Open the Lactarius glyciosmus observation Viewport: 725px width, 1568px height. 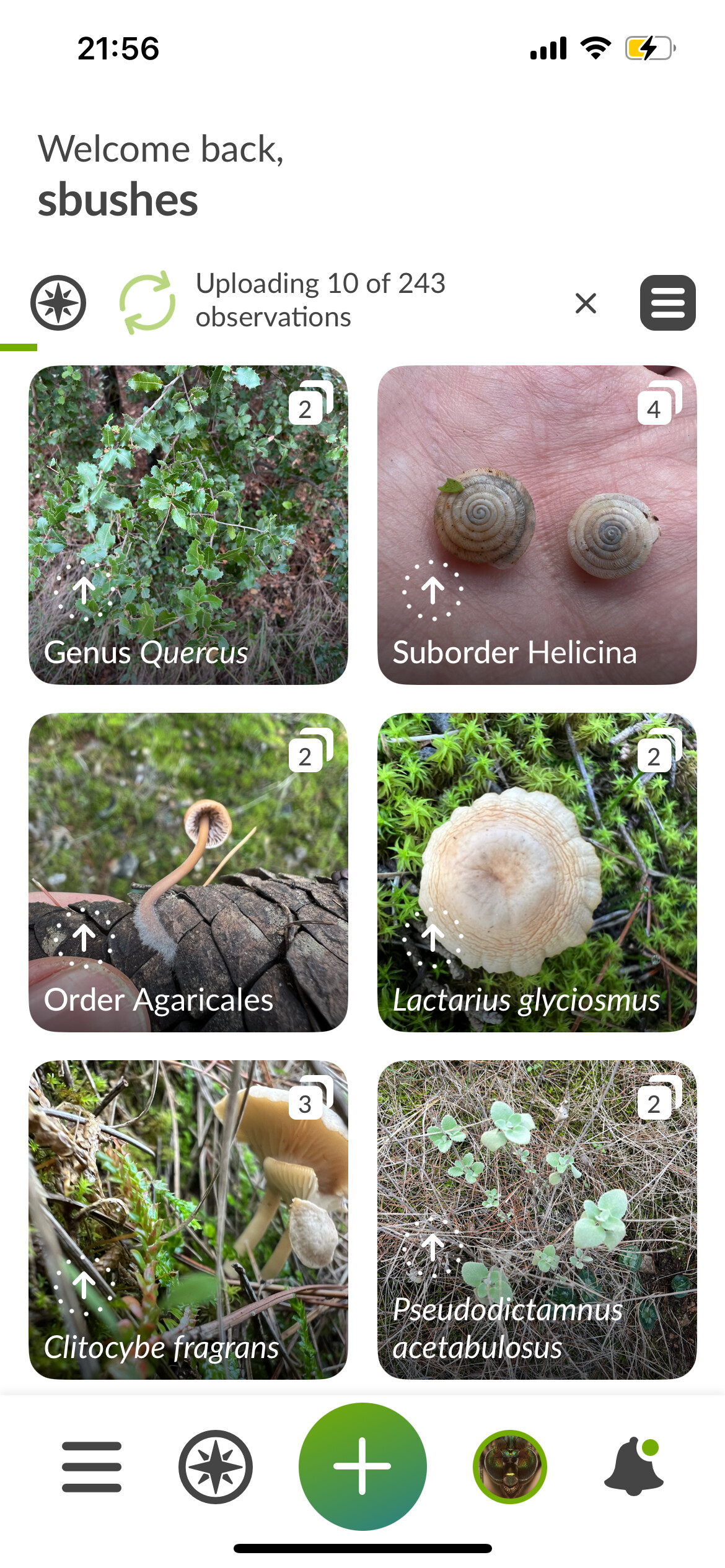click(x=537, y=873)
